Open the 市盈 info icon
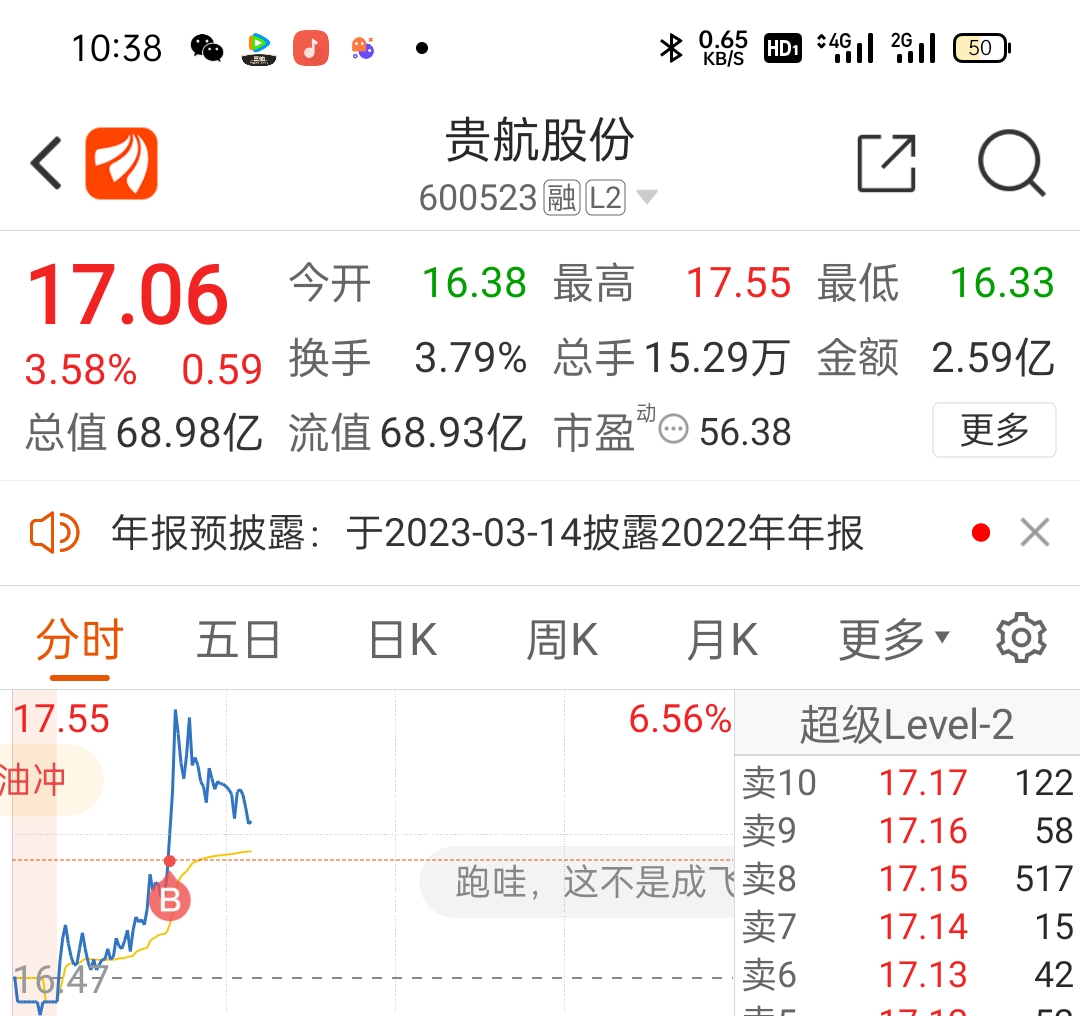The height and width of the screenshot is (1016, 1080). click(673, 431)
